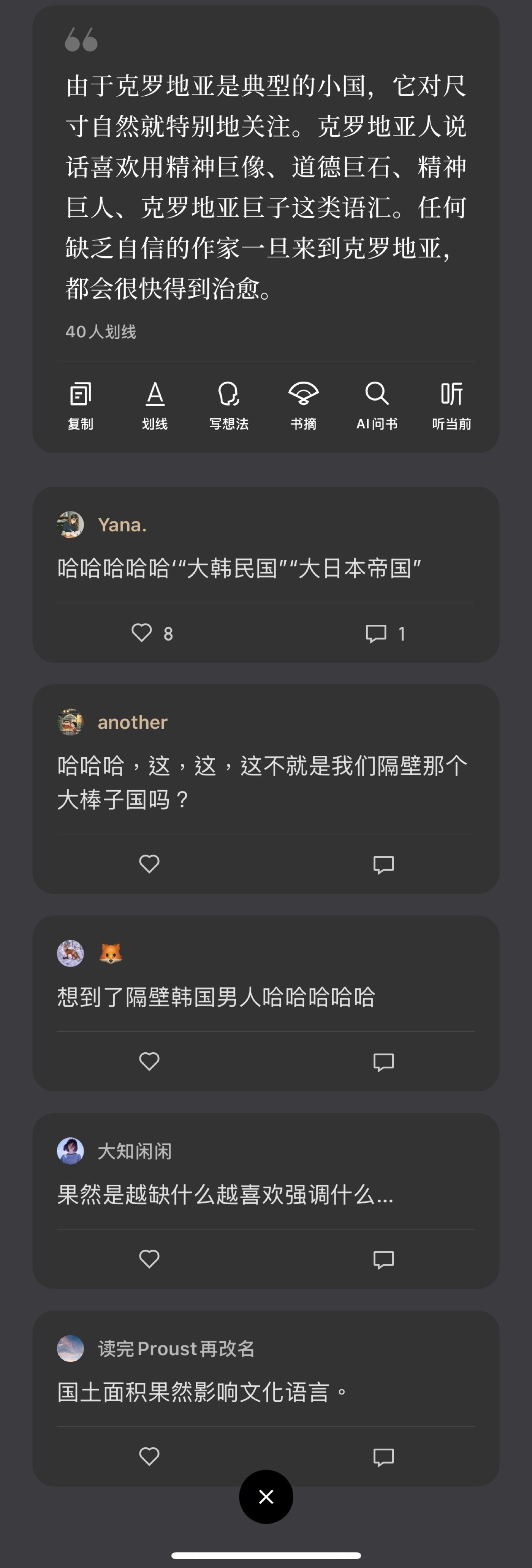
Task: Like the fox emoji user's comment
Action: pos(149,1061)
